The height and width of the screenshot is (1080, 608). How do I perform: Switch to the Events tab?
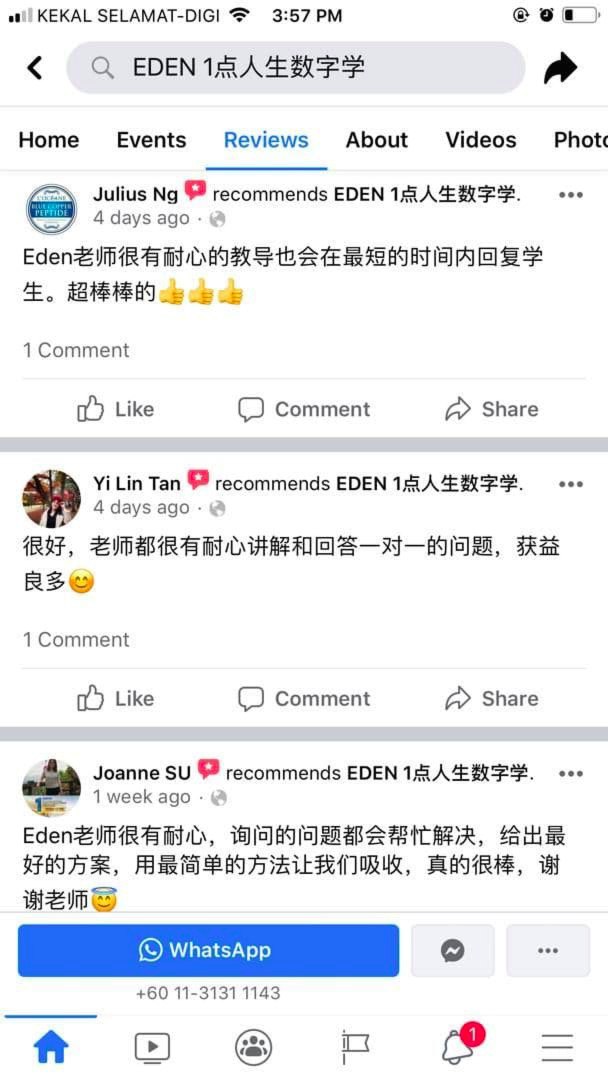pos(151,140)
